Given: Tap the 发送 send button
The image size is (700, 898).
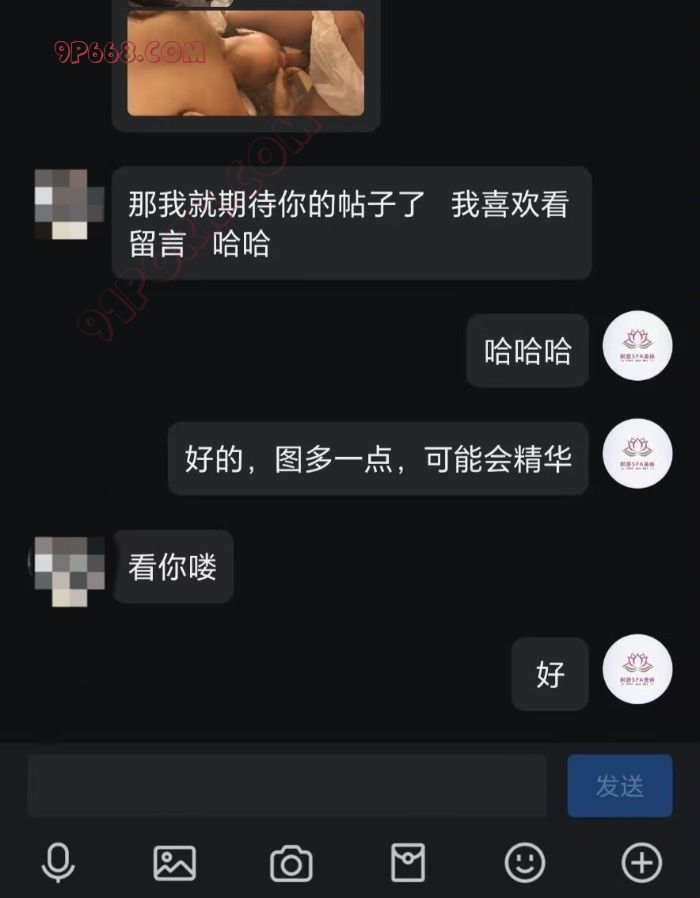Looking at the screenshot, I should coord(619,786).
